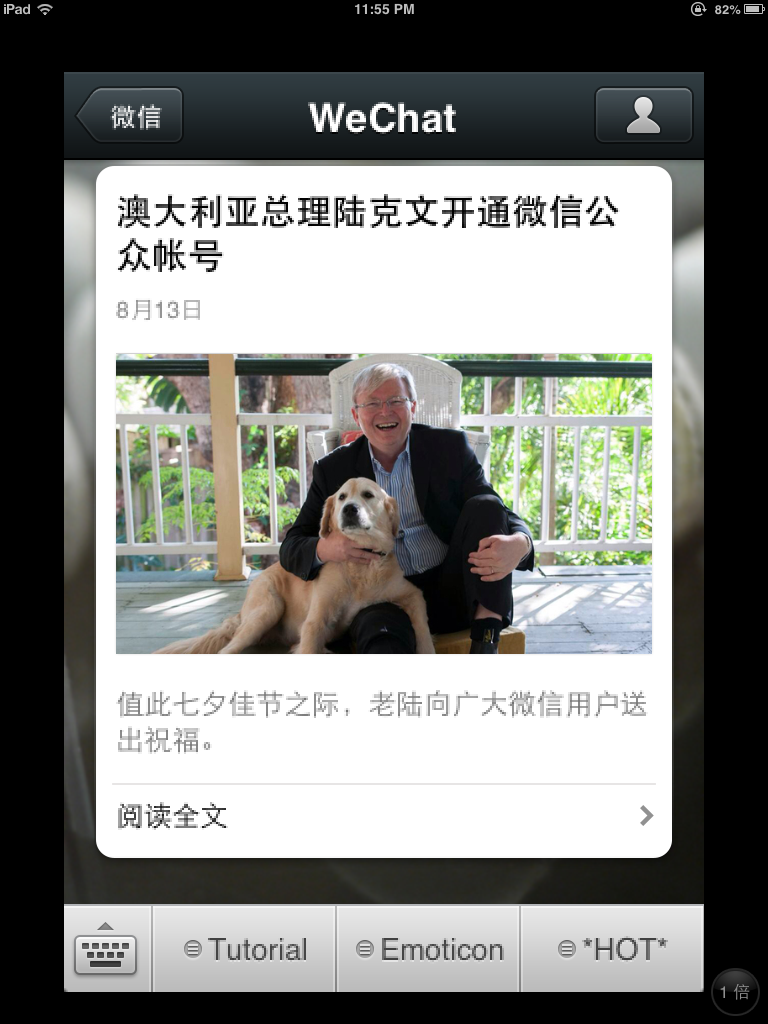Open the Tutorial menu
Screen dimensions: 768x1024
[x=245, y=949]
